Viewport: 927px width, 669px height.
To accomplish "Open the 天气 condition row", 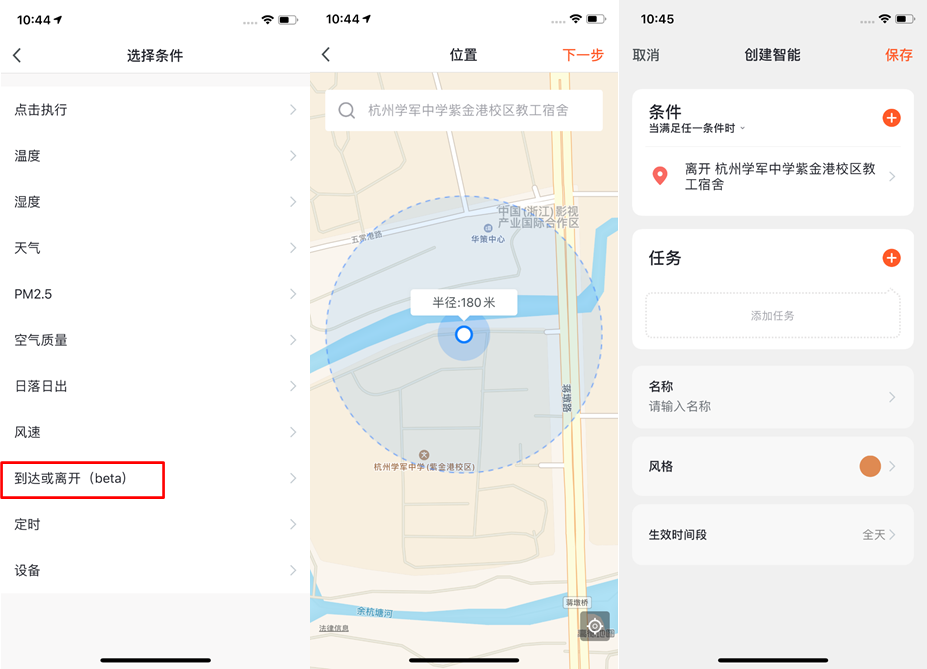I will click(x=154, y=248).
